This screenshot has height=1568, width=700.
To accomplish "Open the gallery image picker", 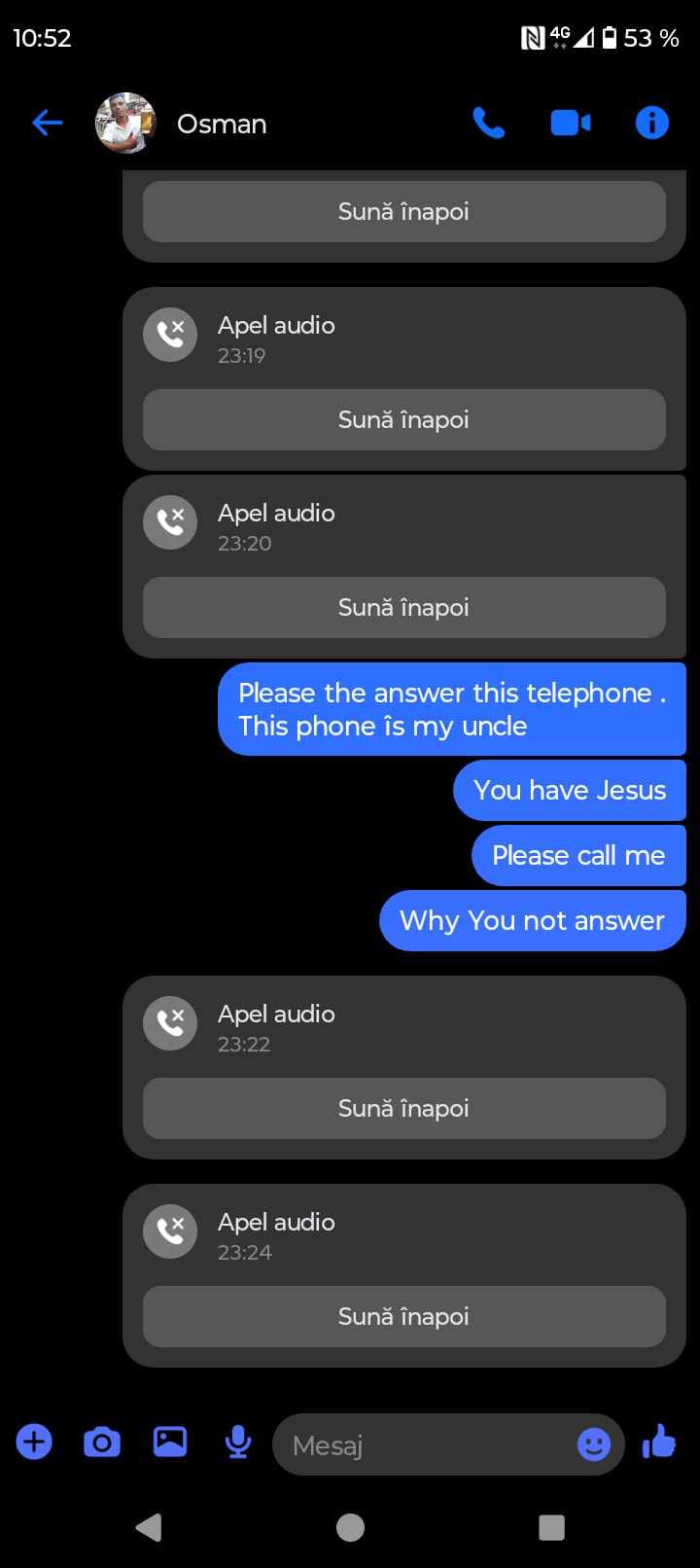I will pos(170,1442).
